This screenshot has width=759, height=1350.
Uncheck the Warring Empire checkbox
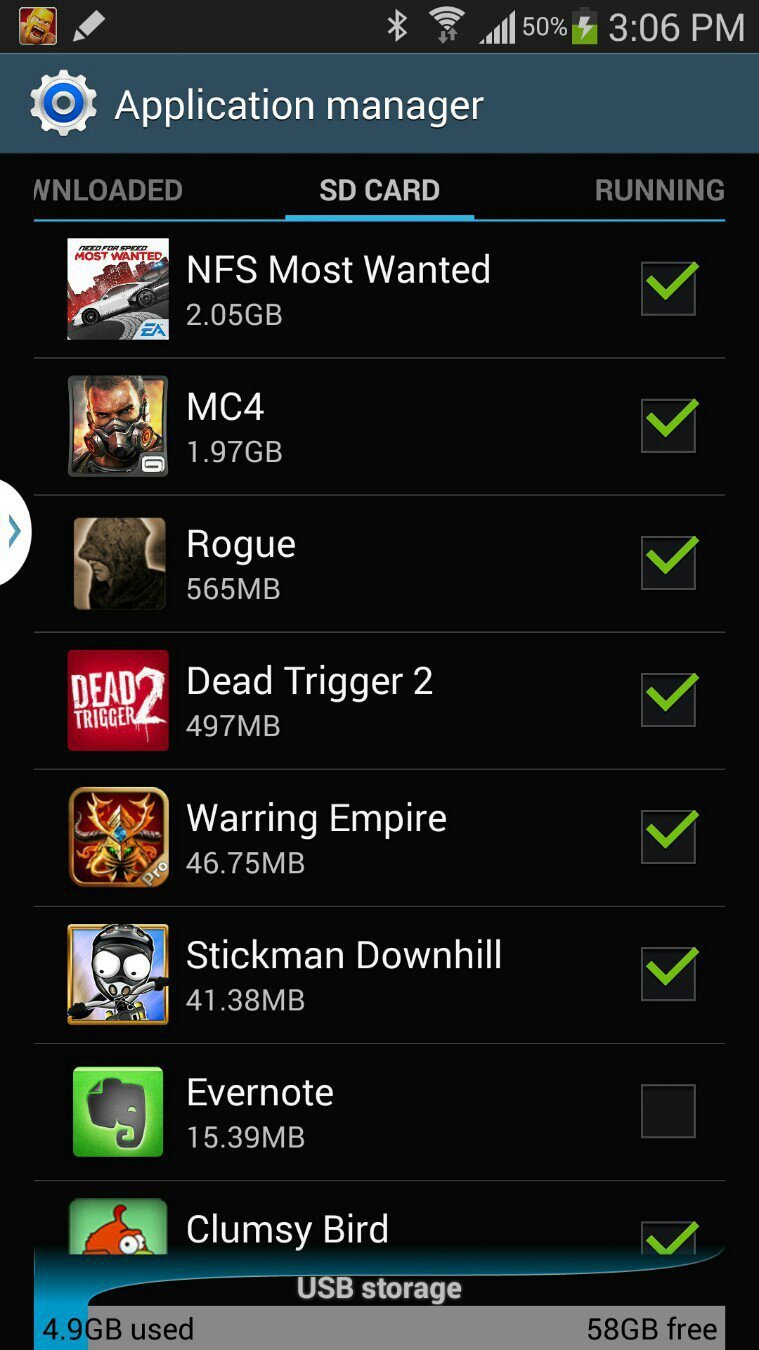click(x=668, y=836)
